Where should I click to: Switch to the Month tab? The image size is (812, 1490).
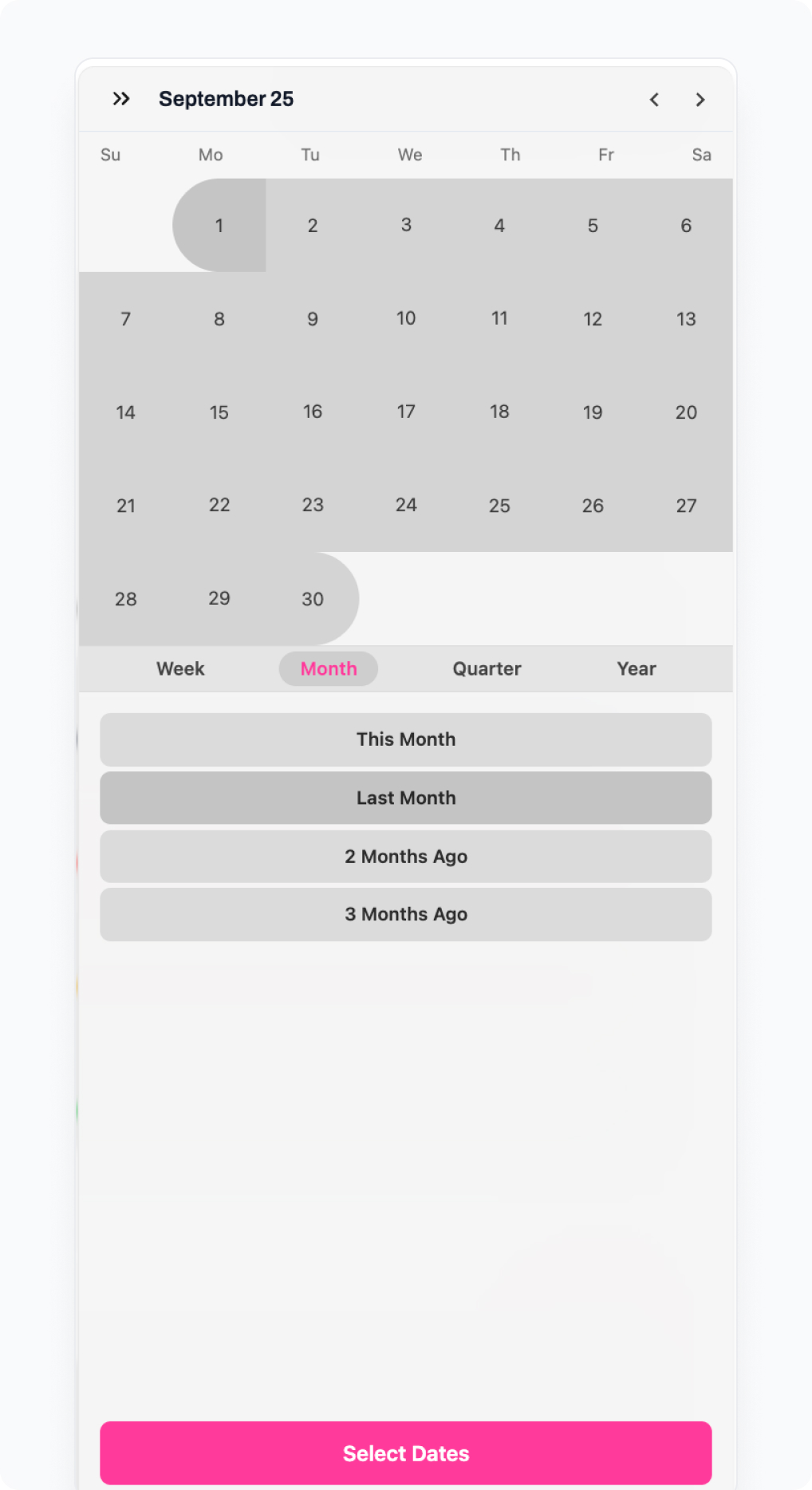[328, 668]
